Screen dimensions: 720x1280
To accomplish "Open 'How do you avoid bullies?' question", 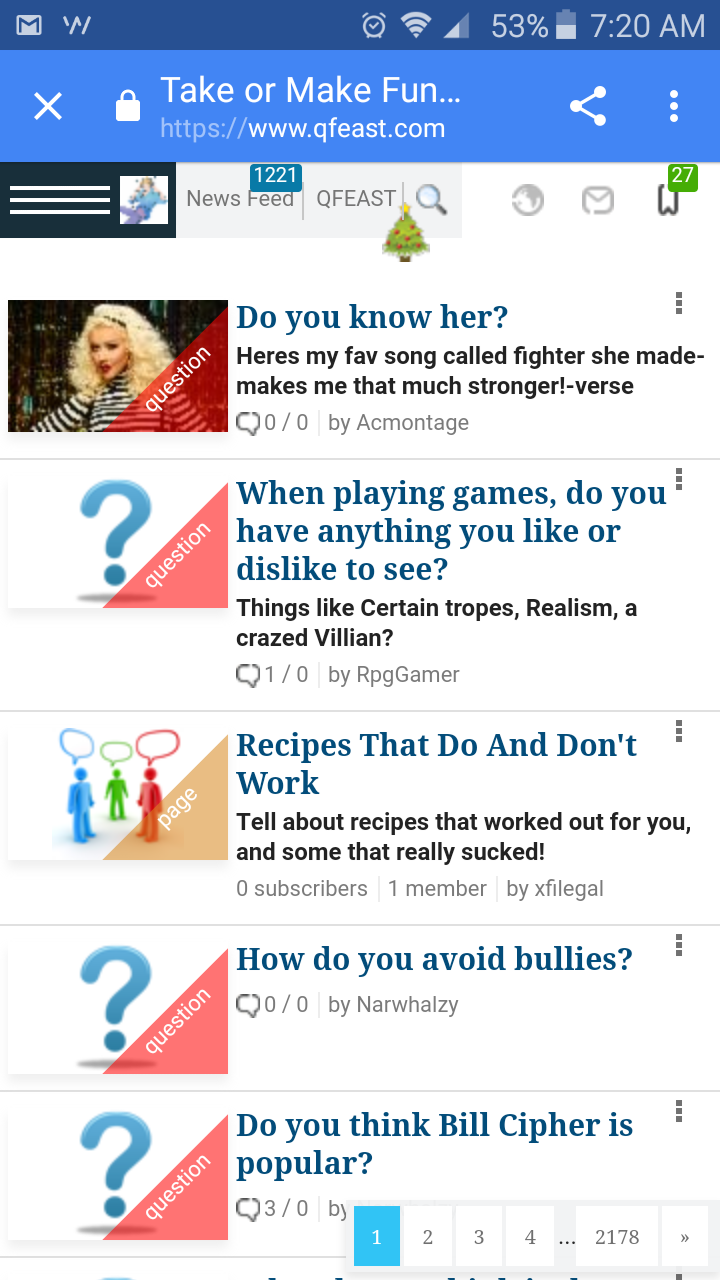I will click(434, 959).
